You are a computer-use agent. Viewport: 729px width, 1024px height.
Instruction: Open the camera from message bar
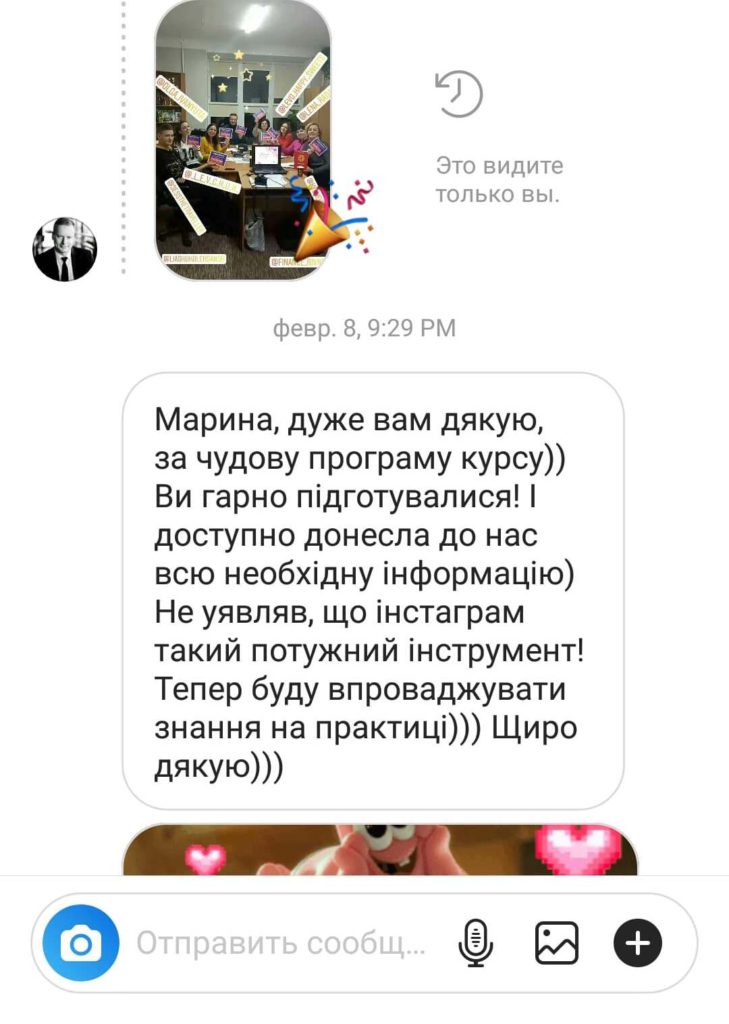tap(81, 942)
